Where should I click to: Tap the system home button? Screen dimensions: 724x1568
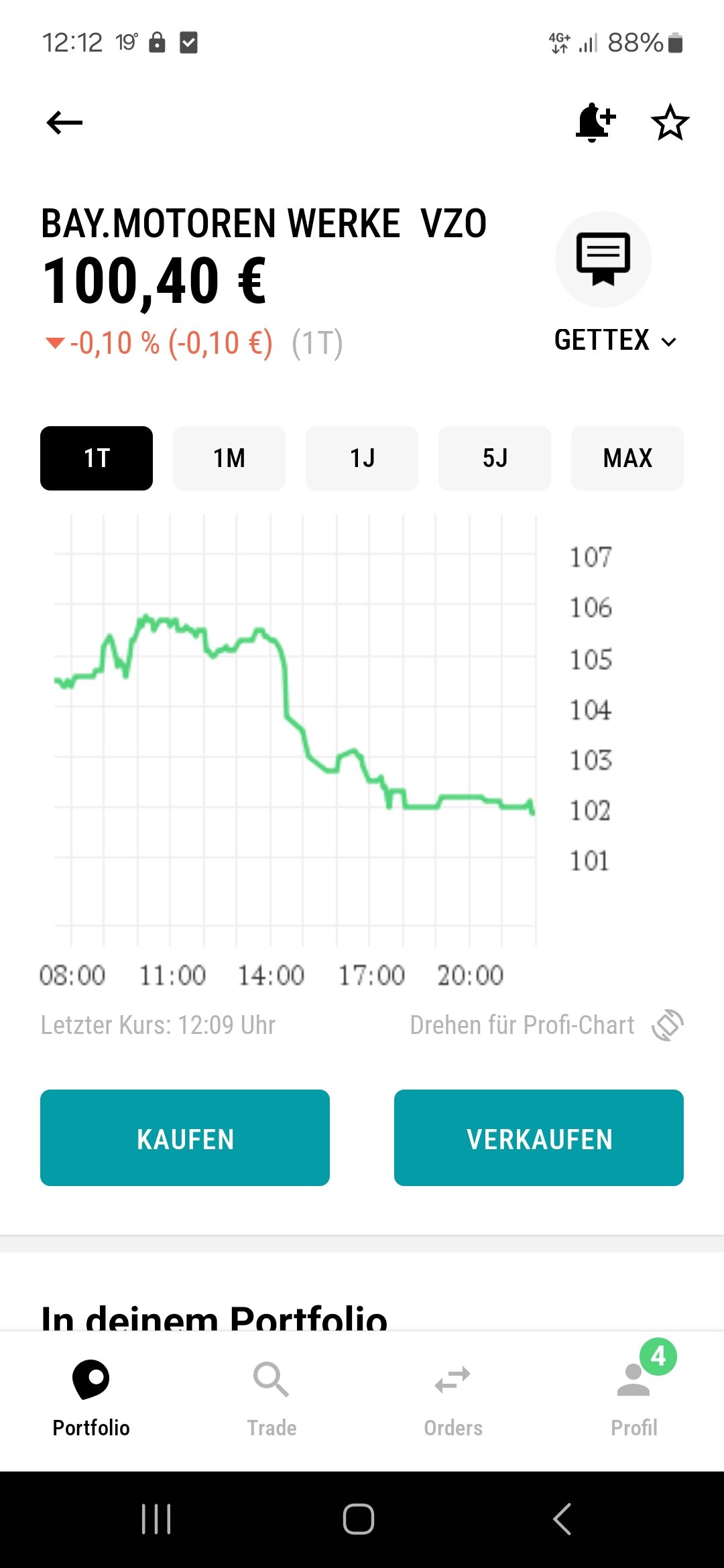(359, 1519)
